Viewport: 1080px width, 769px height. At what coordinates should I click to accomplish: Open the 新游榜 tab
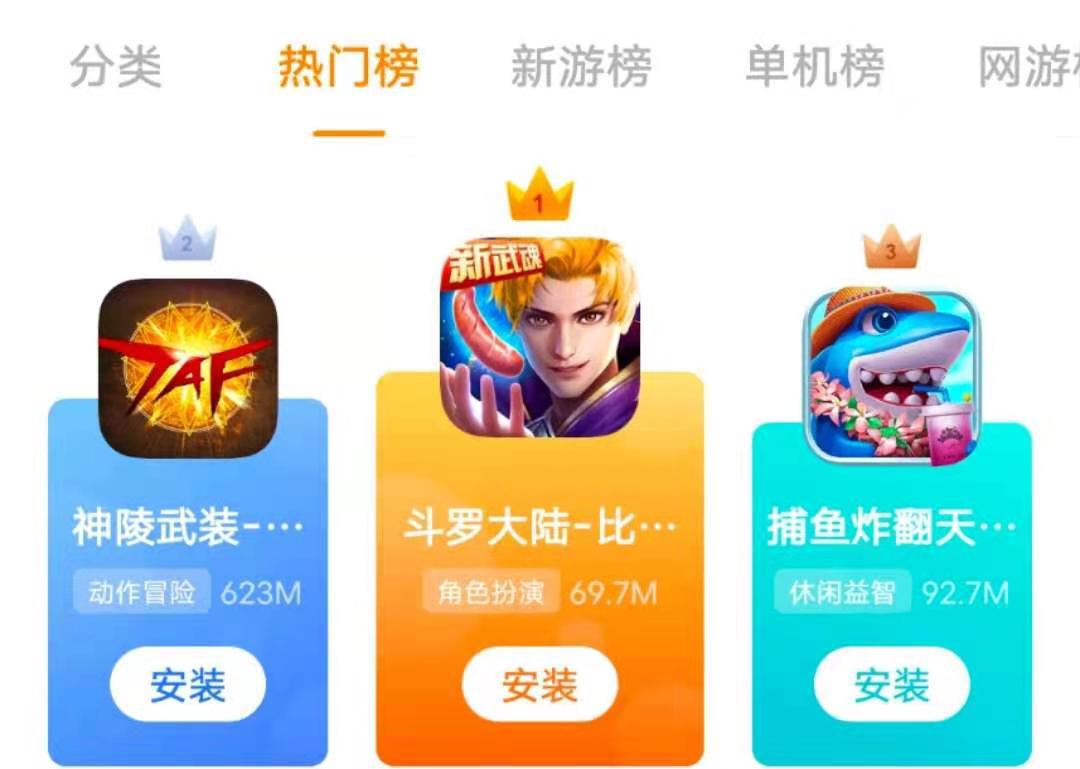[x=581, y=68]
